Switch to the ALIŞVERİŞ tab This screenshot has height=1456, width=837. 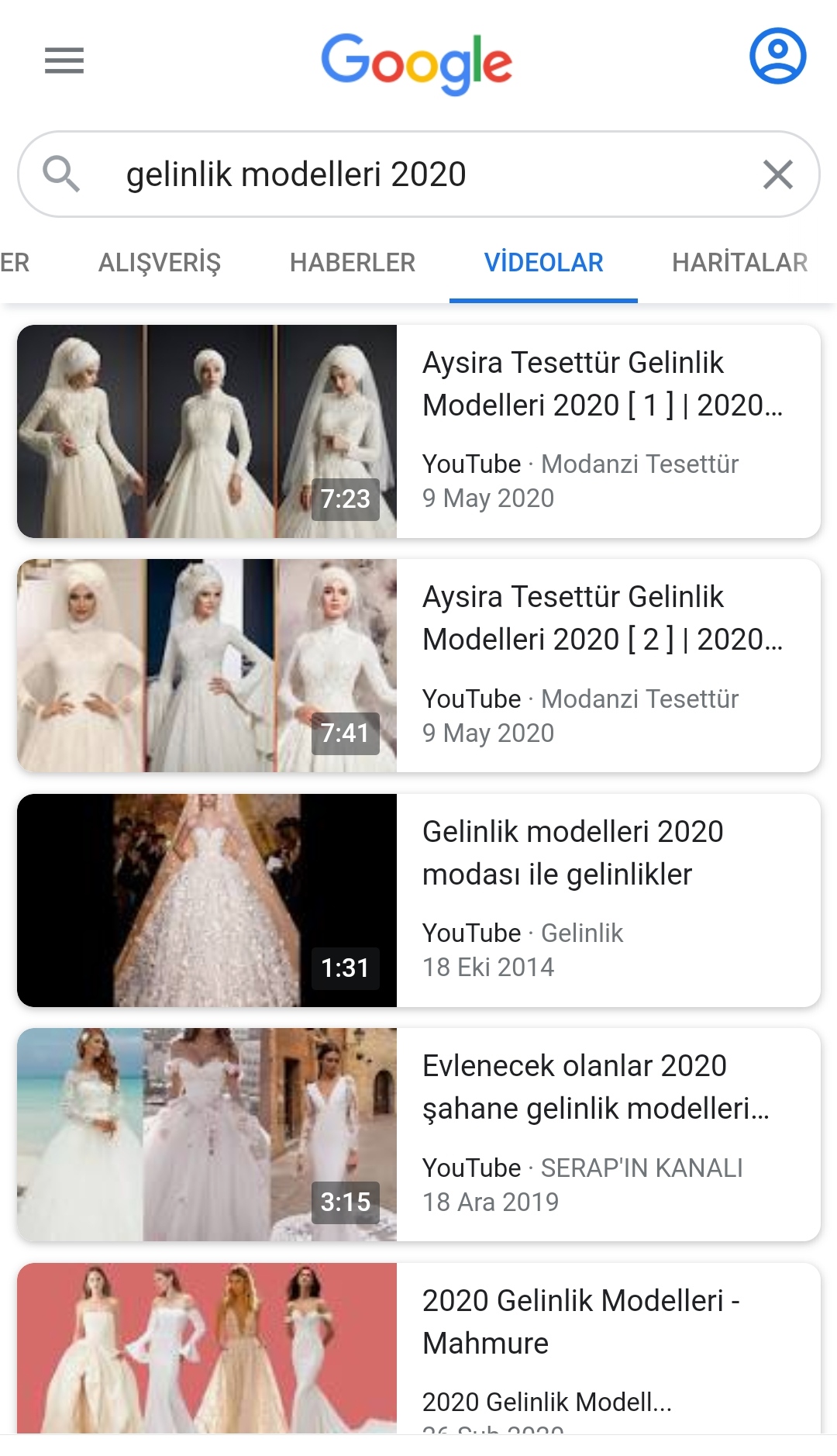click(160, 263)
